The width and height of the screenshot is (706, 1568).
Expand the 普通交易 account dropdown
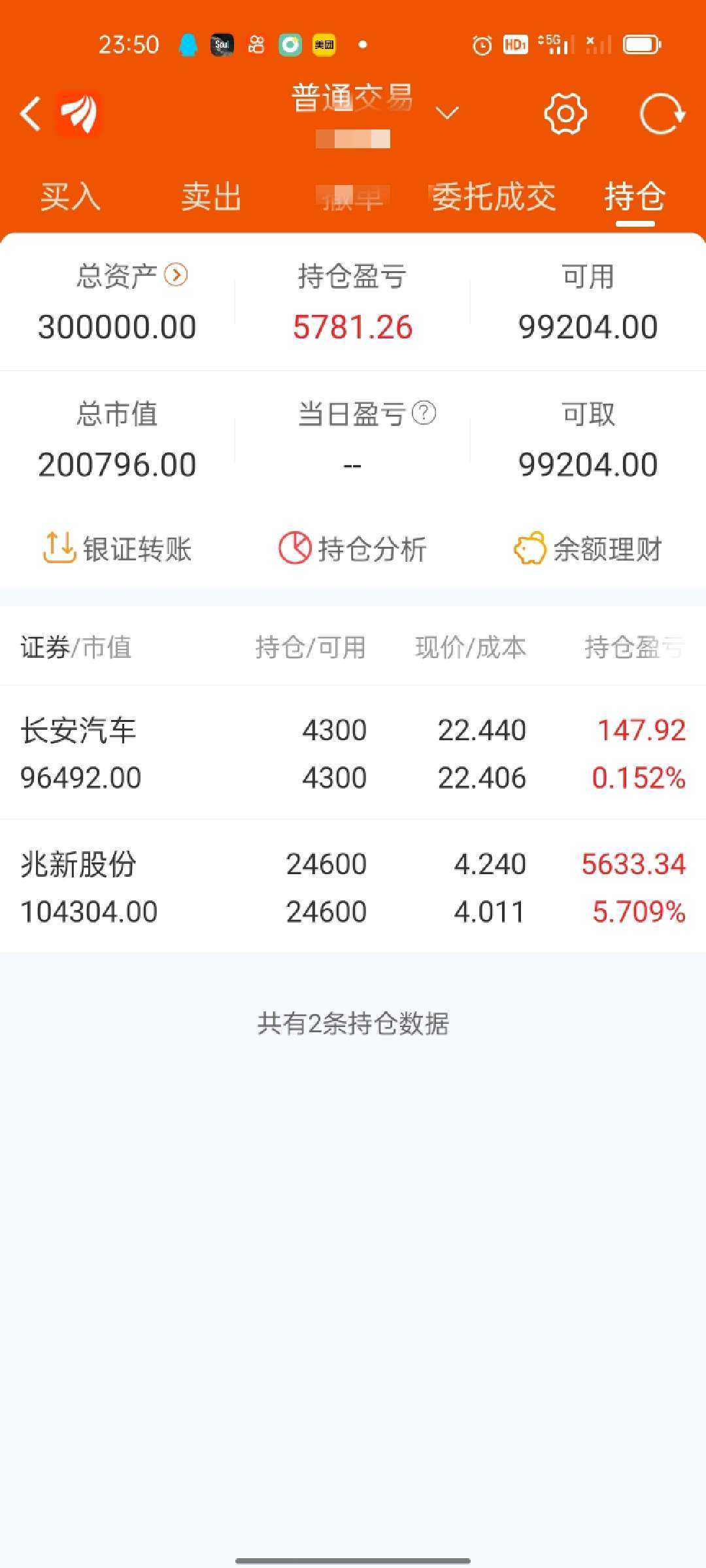coord(447,114)
